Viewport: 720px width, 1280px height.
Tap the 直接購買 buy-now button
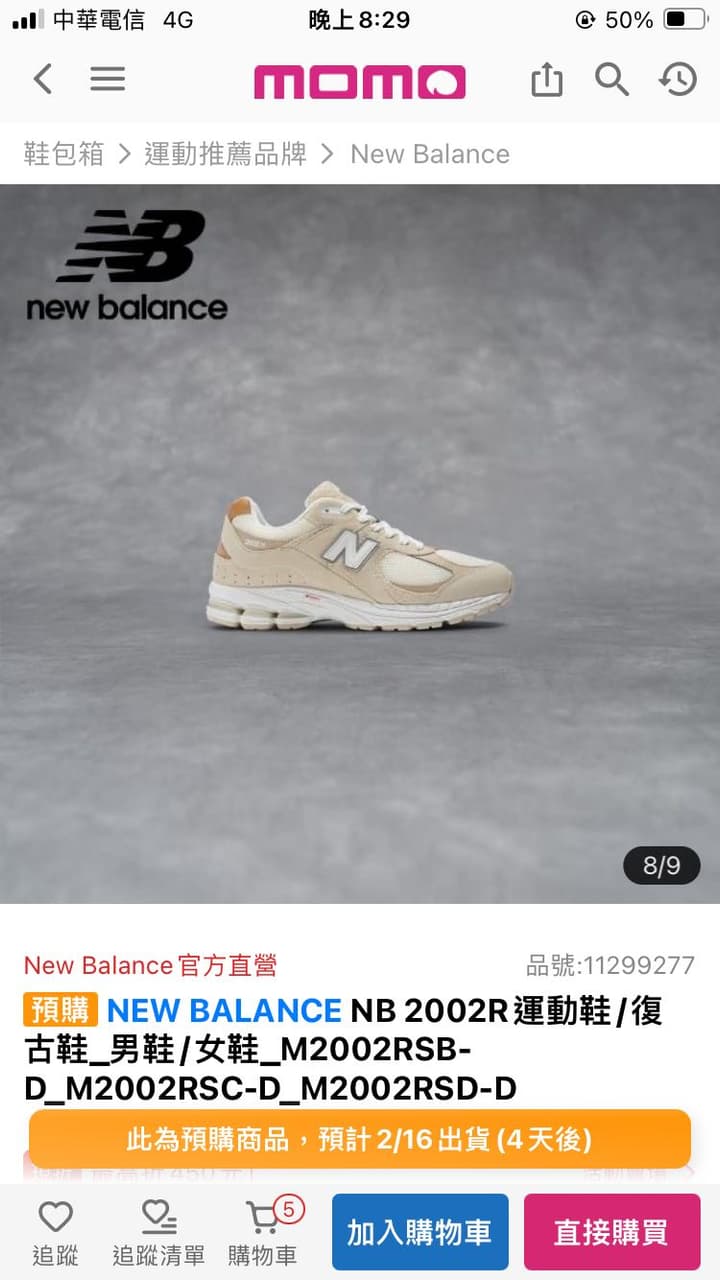tap(611, 1231)
